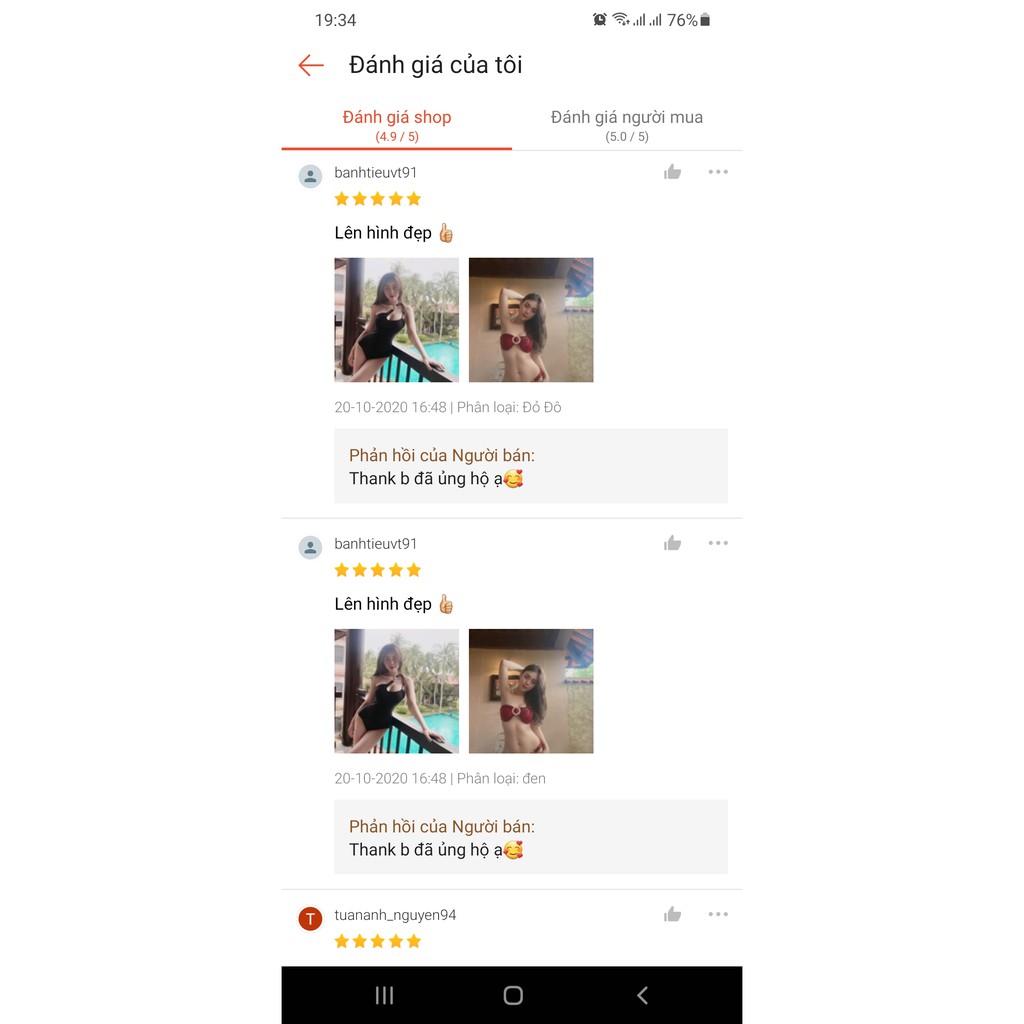The height and width of the screenshot is (1024, 1024).
Task: Open more options on the đen review
Action: tap(718, 543)
